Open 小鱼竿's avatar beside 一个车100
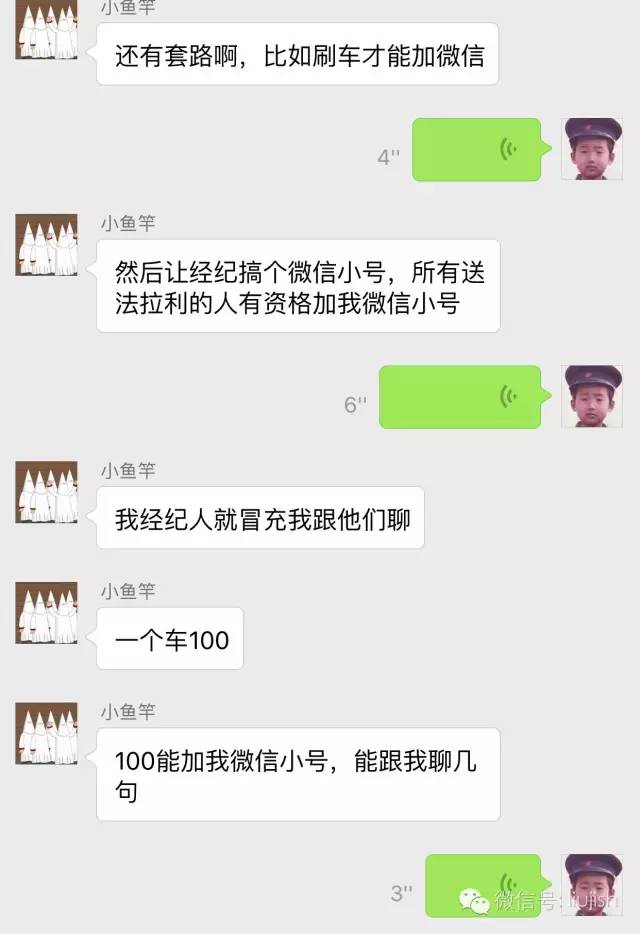Screen dimensions: 640x934 pos(46,612)
